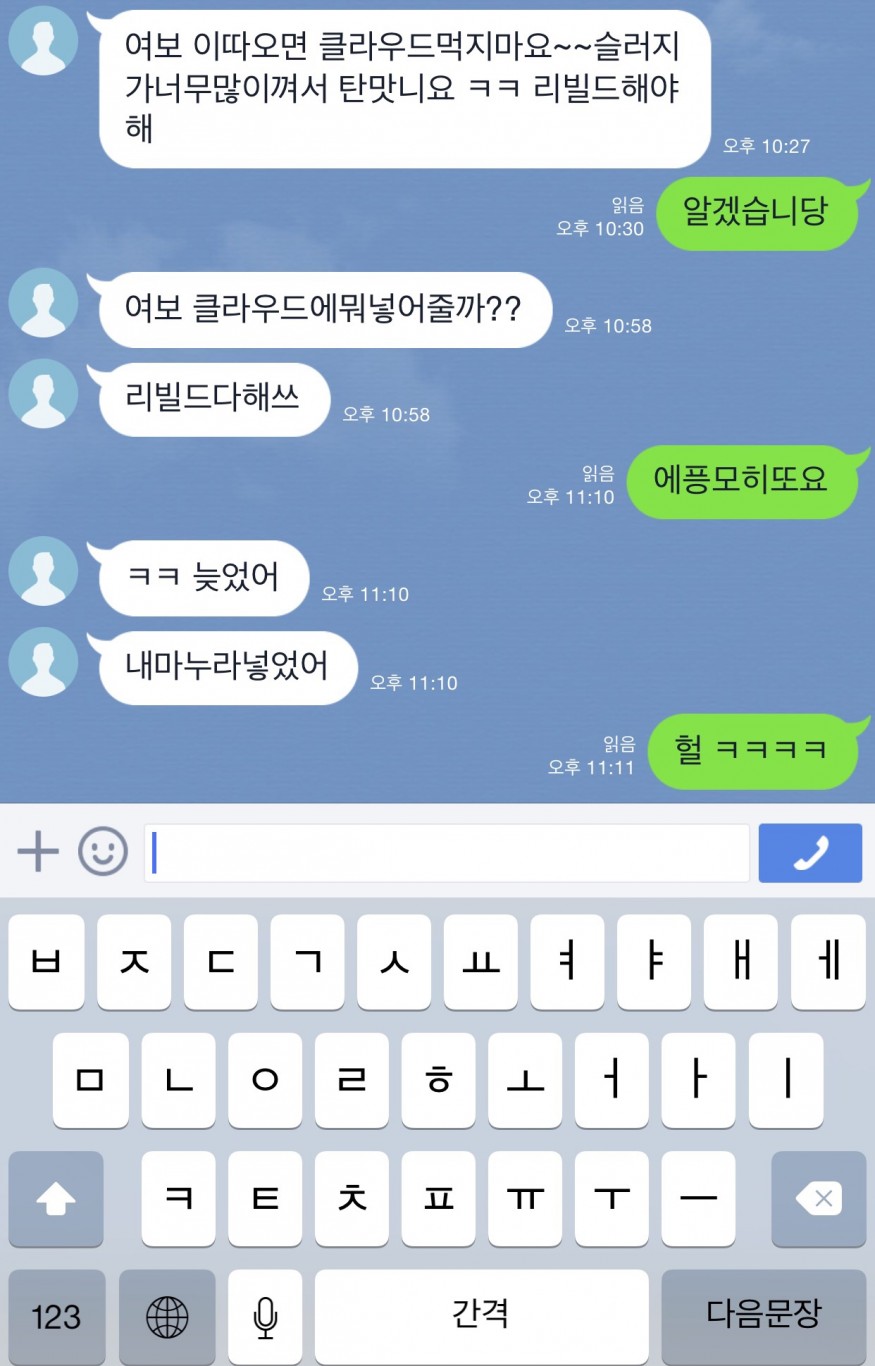Open the emoji sticker picker
The width and height of the screenshot is (875, 1366).
coord(103,853)
